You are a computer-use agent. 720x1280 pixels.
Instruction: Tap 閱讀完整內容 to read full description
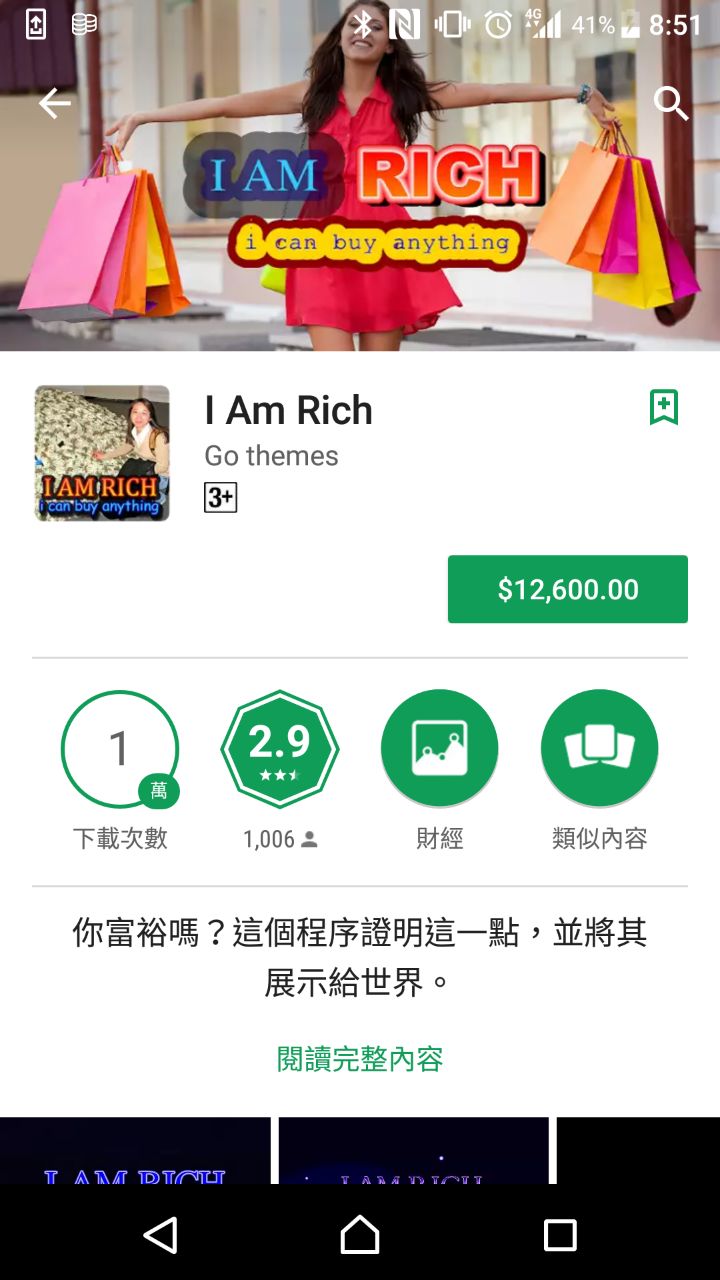pyautogui.click(x=360, y=1059)
